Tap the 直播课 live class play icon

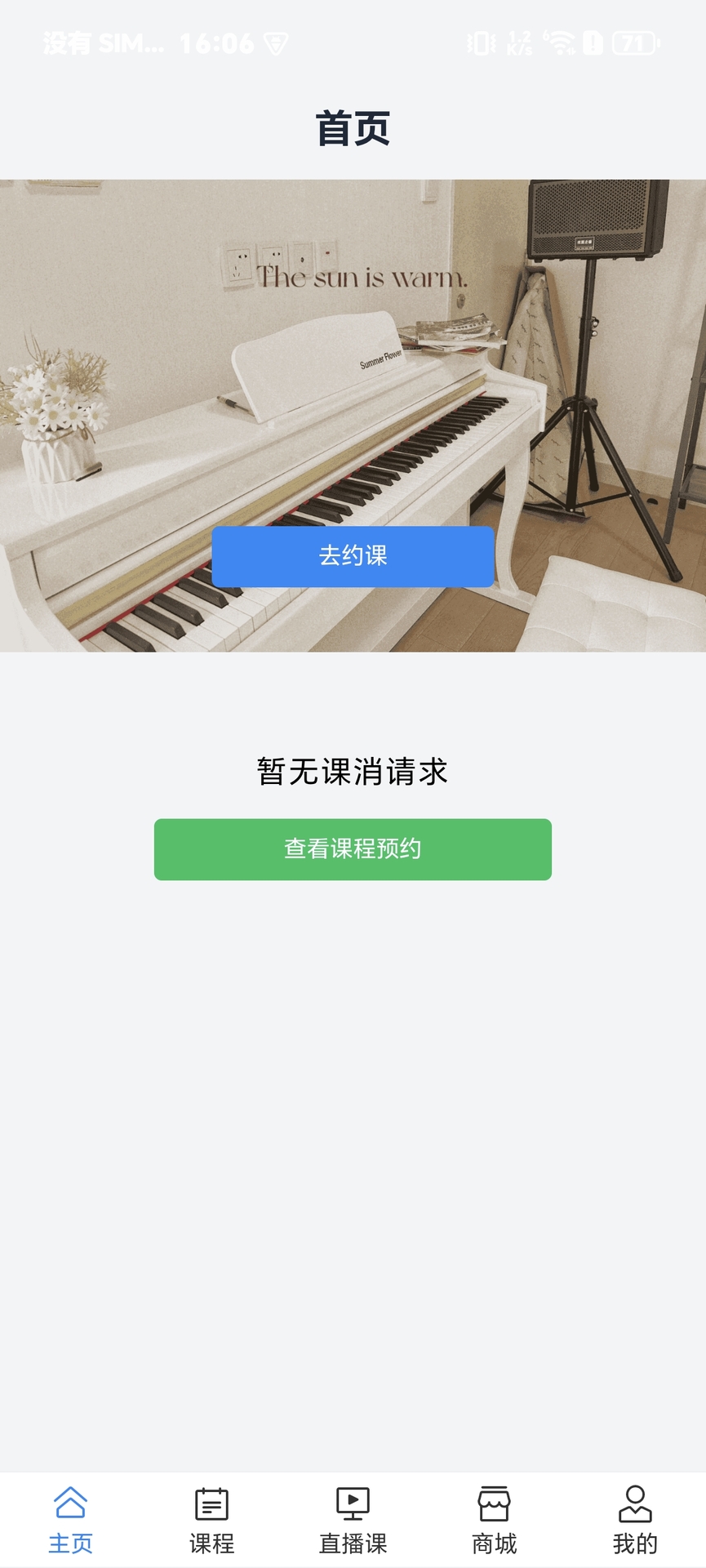pos(352,1503)
